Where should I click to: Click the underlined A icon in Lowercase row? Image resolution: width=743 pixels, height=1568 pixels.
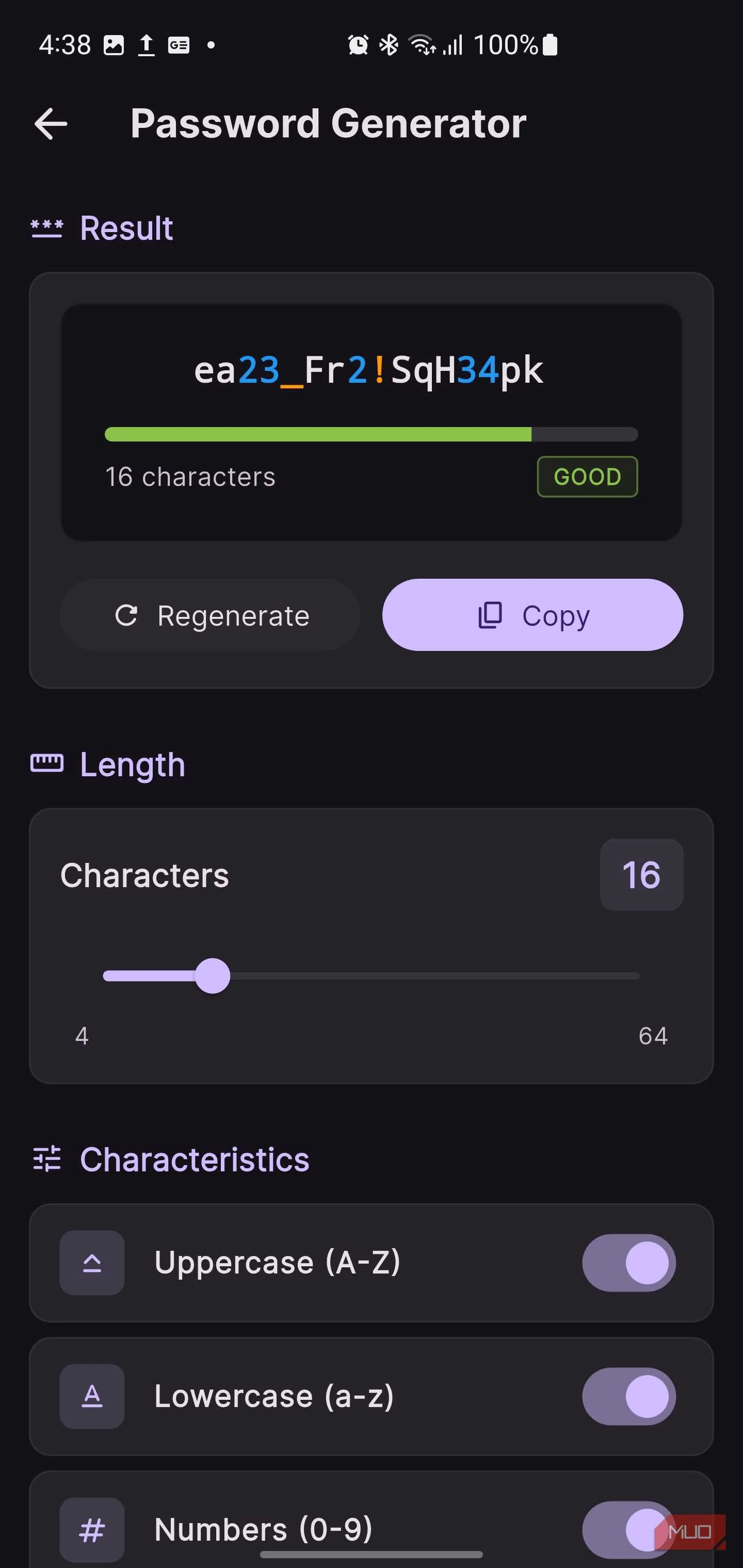(91, 1396)
